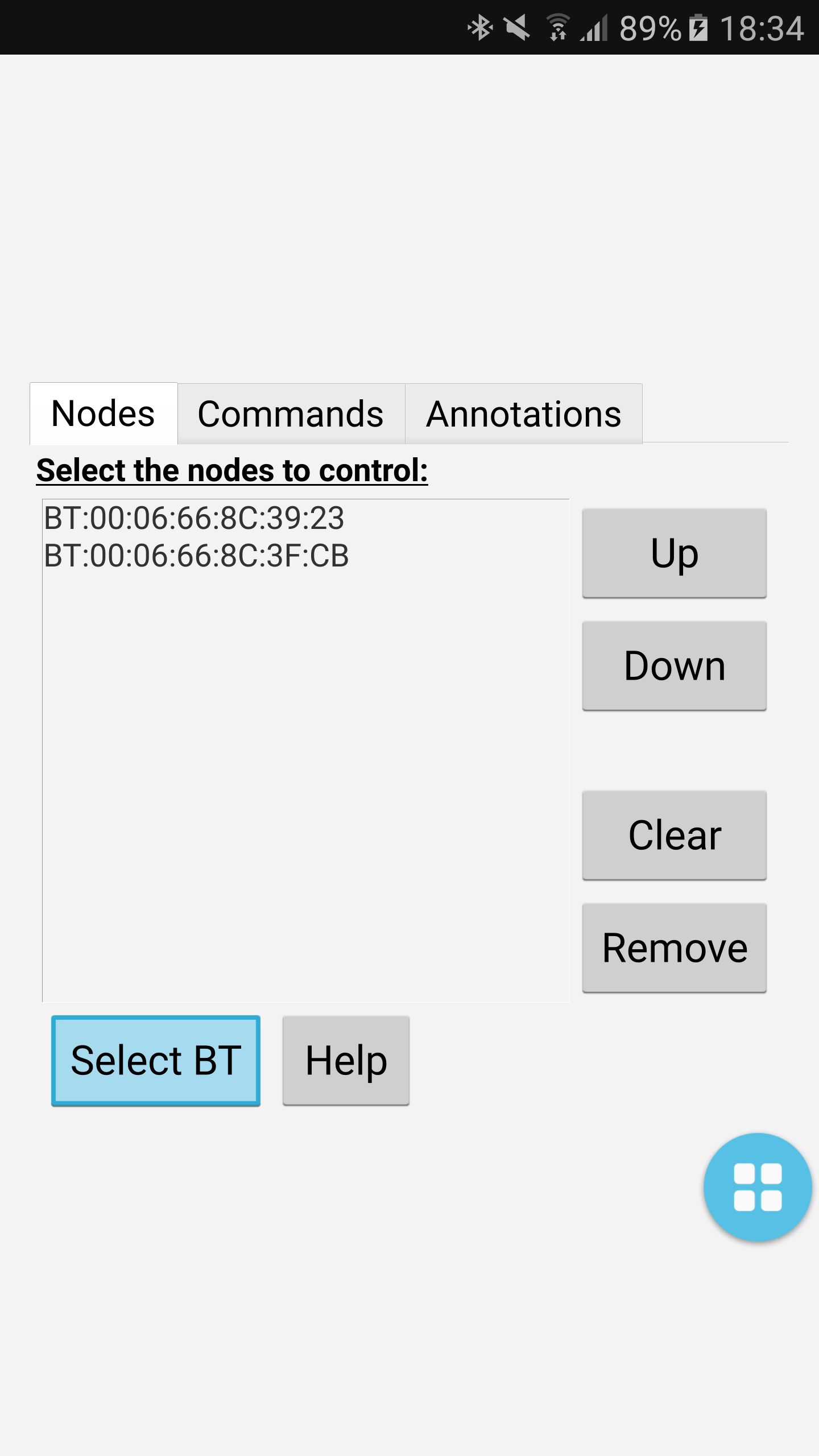The image size is (819, 1456).
Task: Tap the Remove button
Action: 675,948
